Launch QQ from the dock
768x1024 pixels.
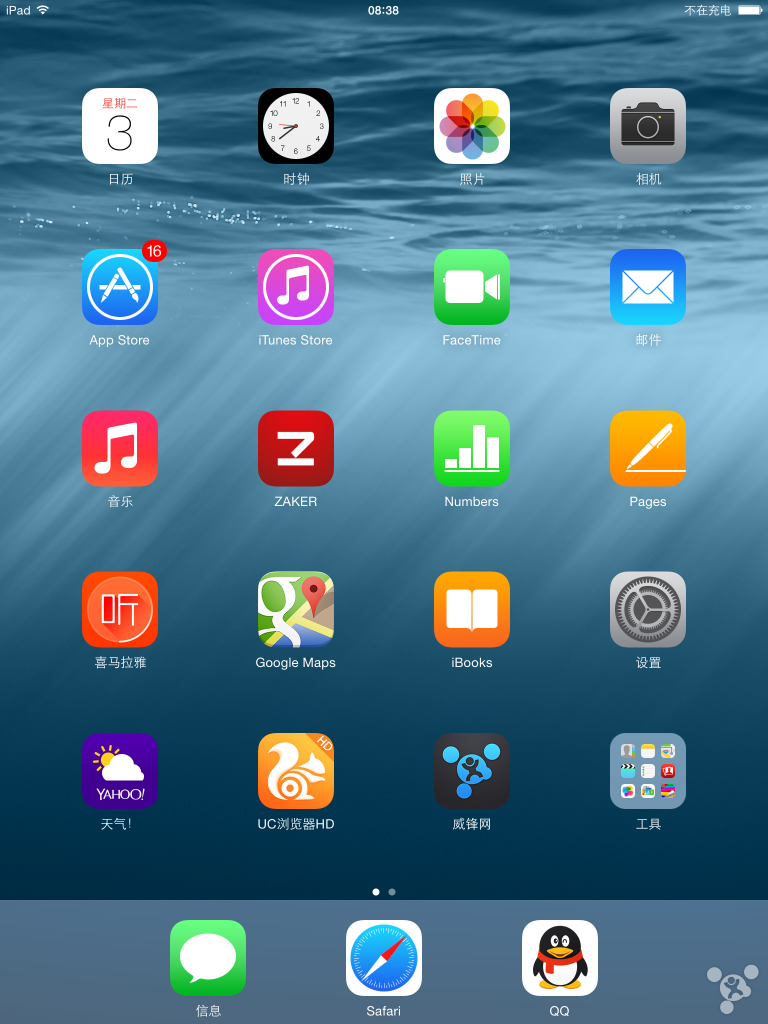click(x=560, y=958)
